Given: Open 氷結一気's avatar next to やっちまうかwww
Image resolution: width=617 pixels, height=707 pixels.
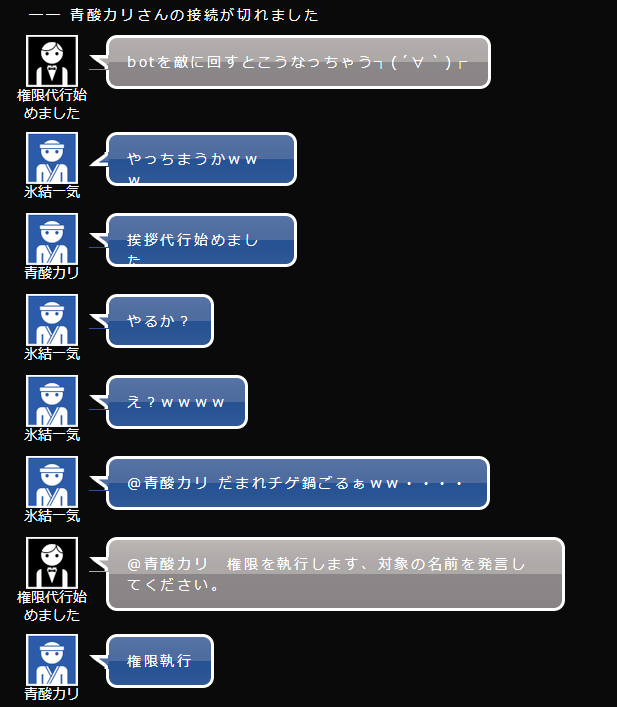Looking at the screenshot, I should [x=52, y=158].
